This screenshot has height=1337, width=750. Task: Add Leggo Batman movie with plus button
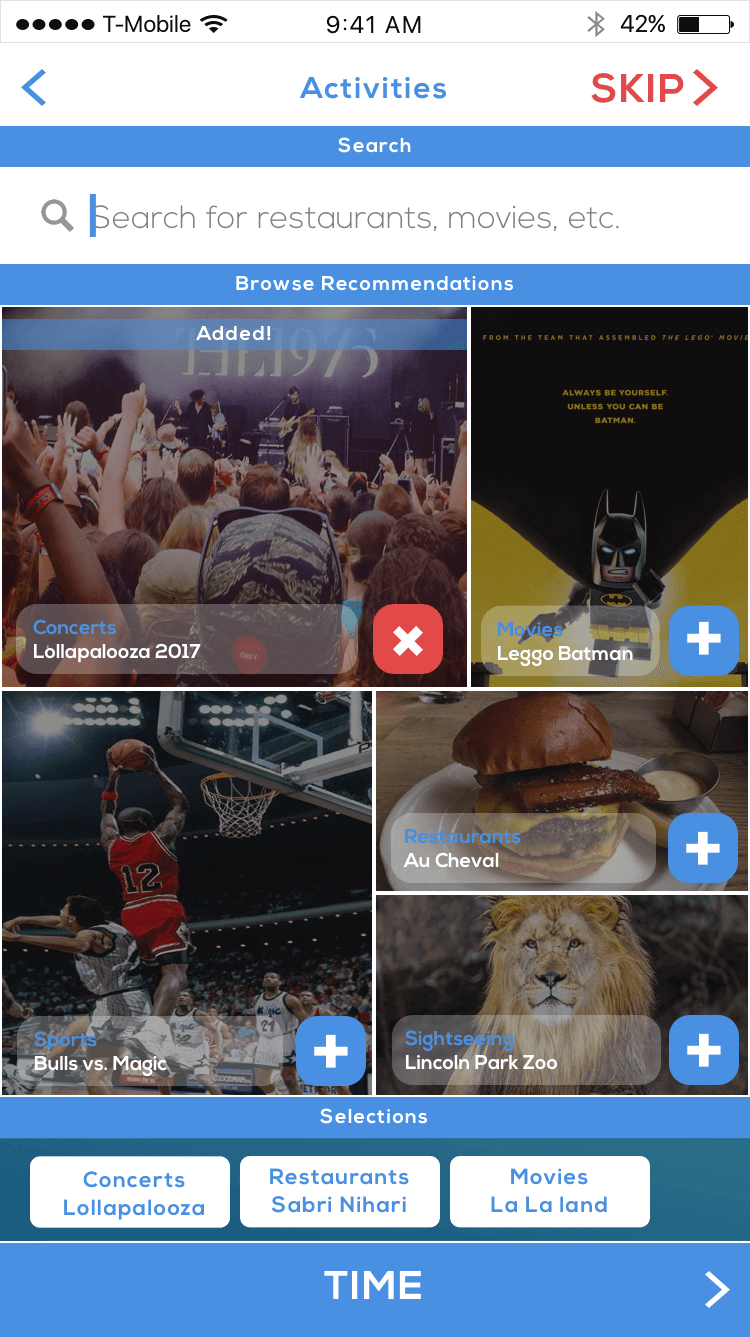point(704,640)
